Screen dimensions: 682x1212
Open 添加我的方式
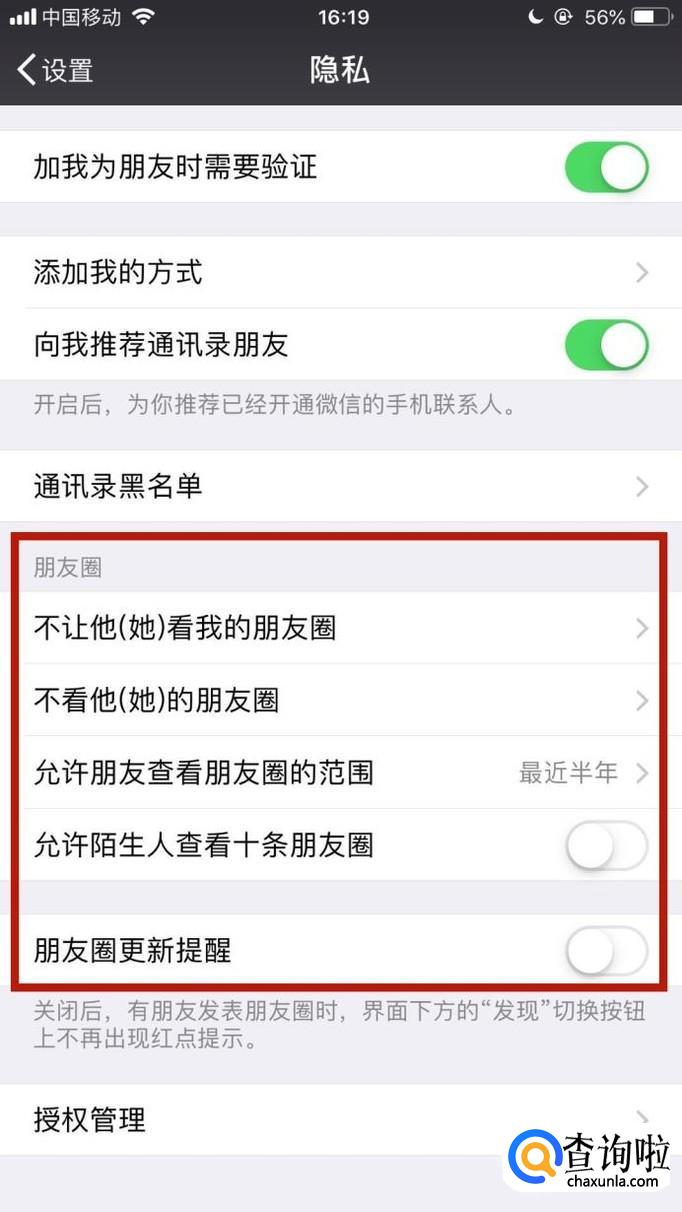[x=340, y=272]
